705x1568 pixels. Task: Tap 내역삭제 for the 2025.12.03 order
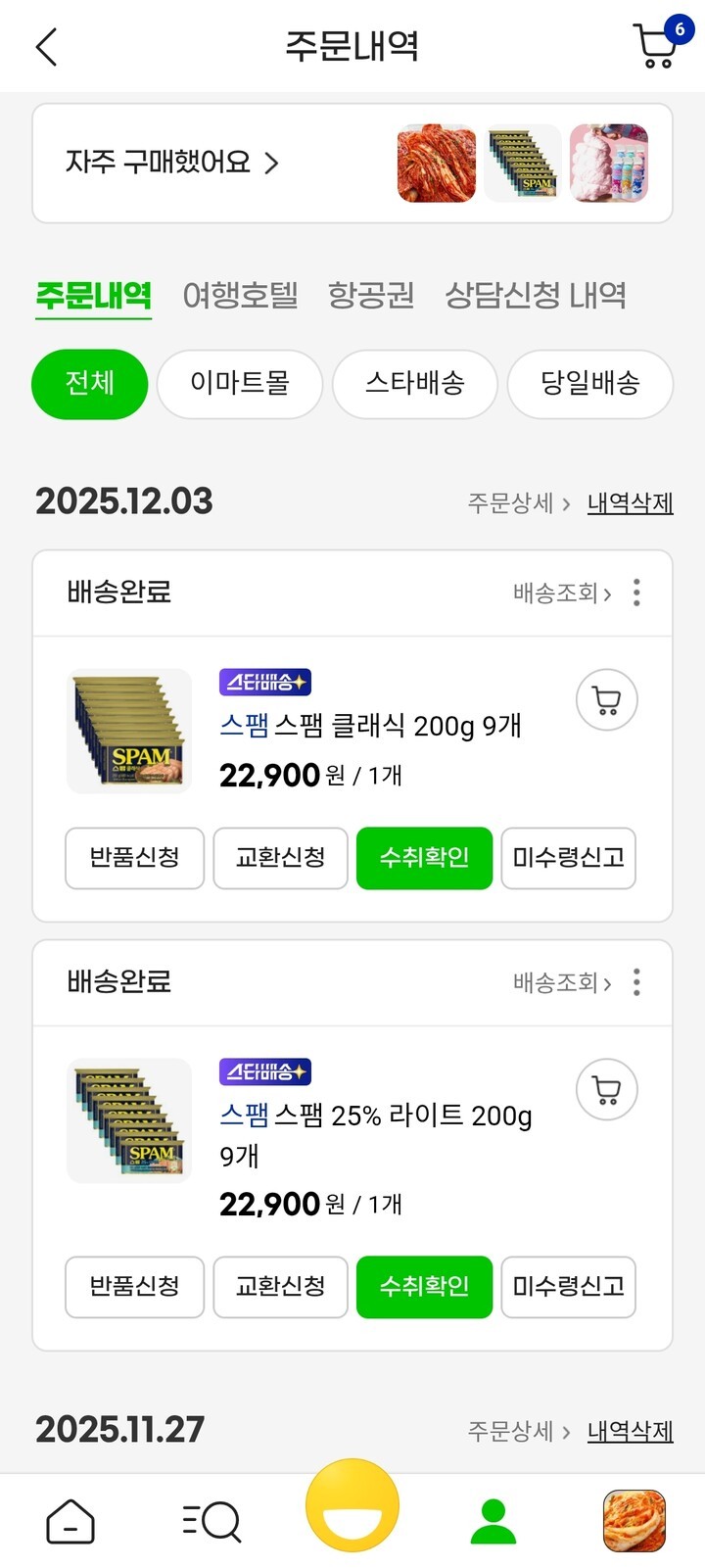coord(630,503)
